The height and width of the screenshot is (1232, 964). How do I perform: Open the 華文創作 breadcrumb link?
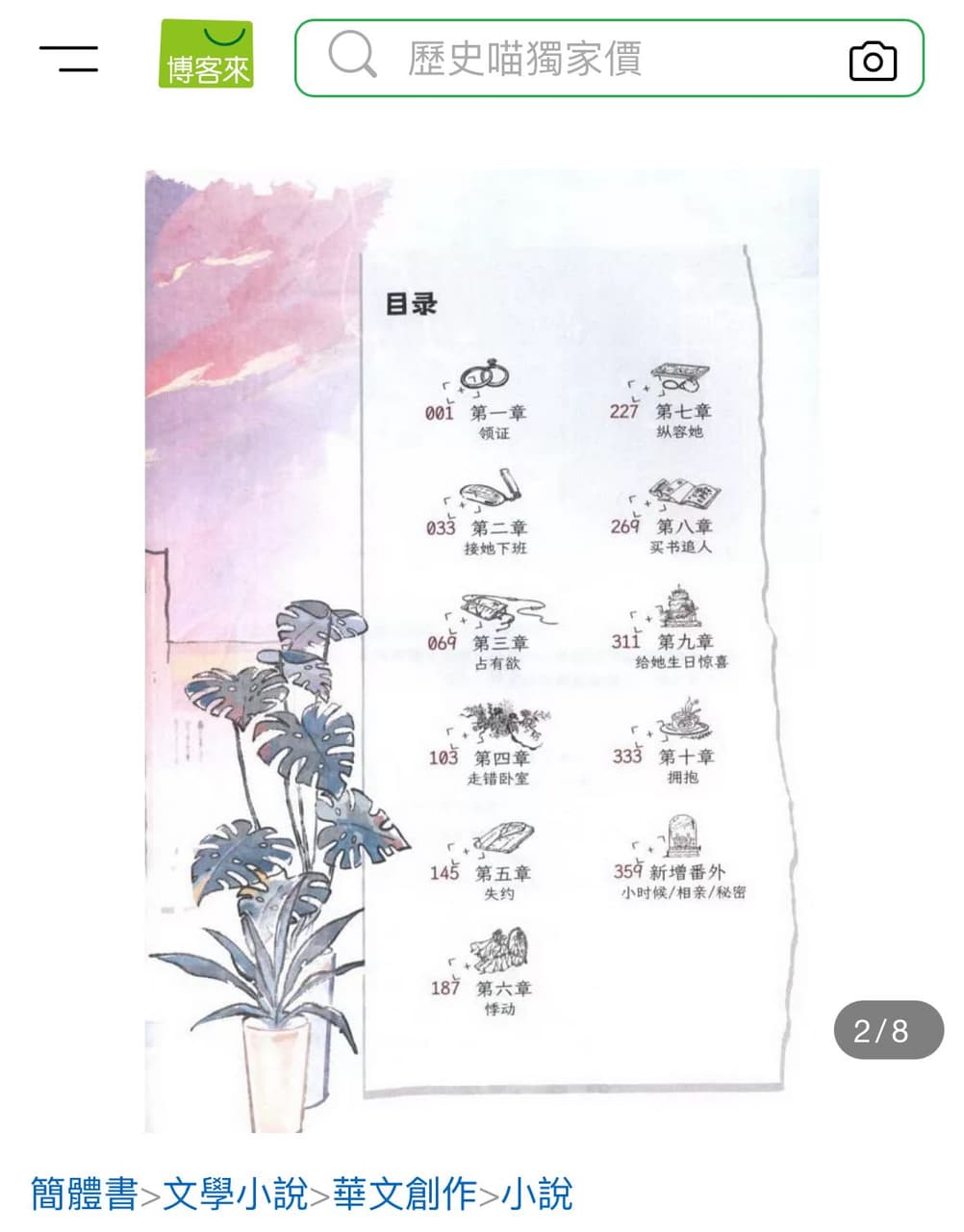(404, 1193)
